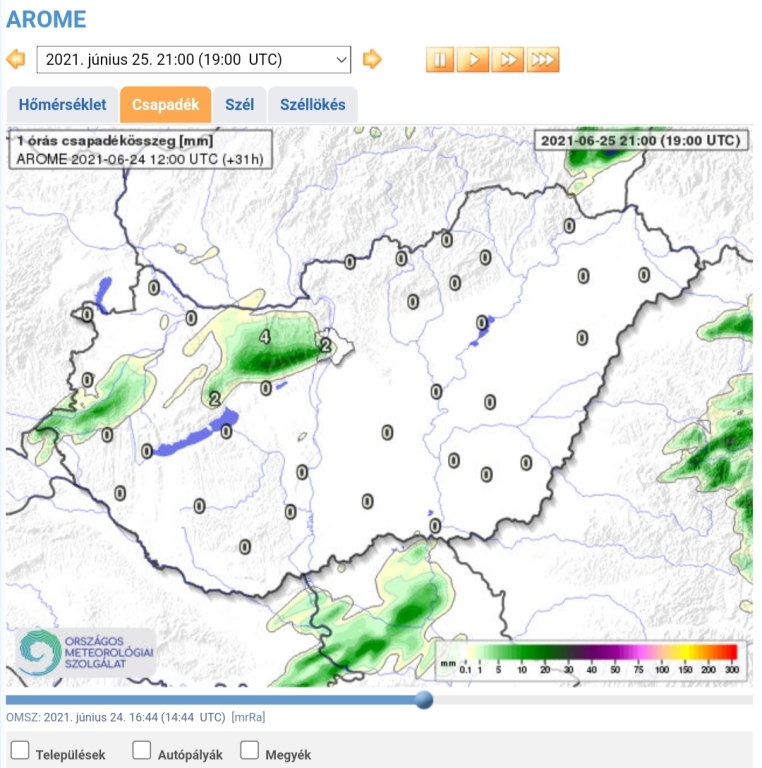
Task: Open the forecast date and time dropdown
Action: point(193,59)
